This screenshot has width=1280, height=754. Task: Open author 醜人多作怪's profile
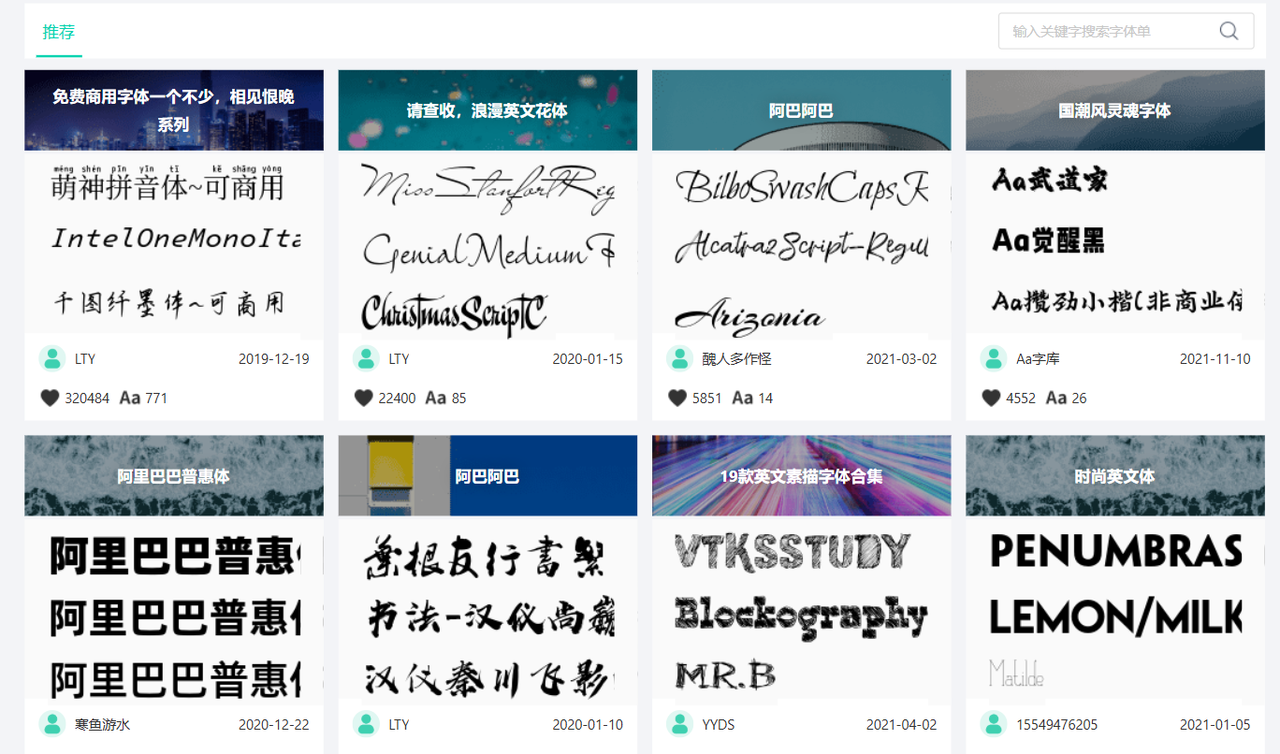coord(736,359)
